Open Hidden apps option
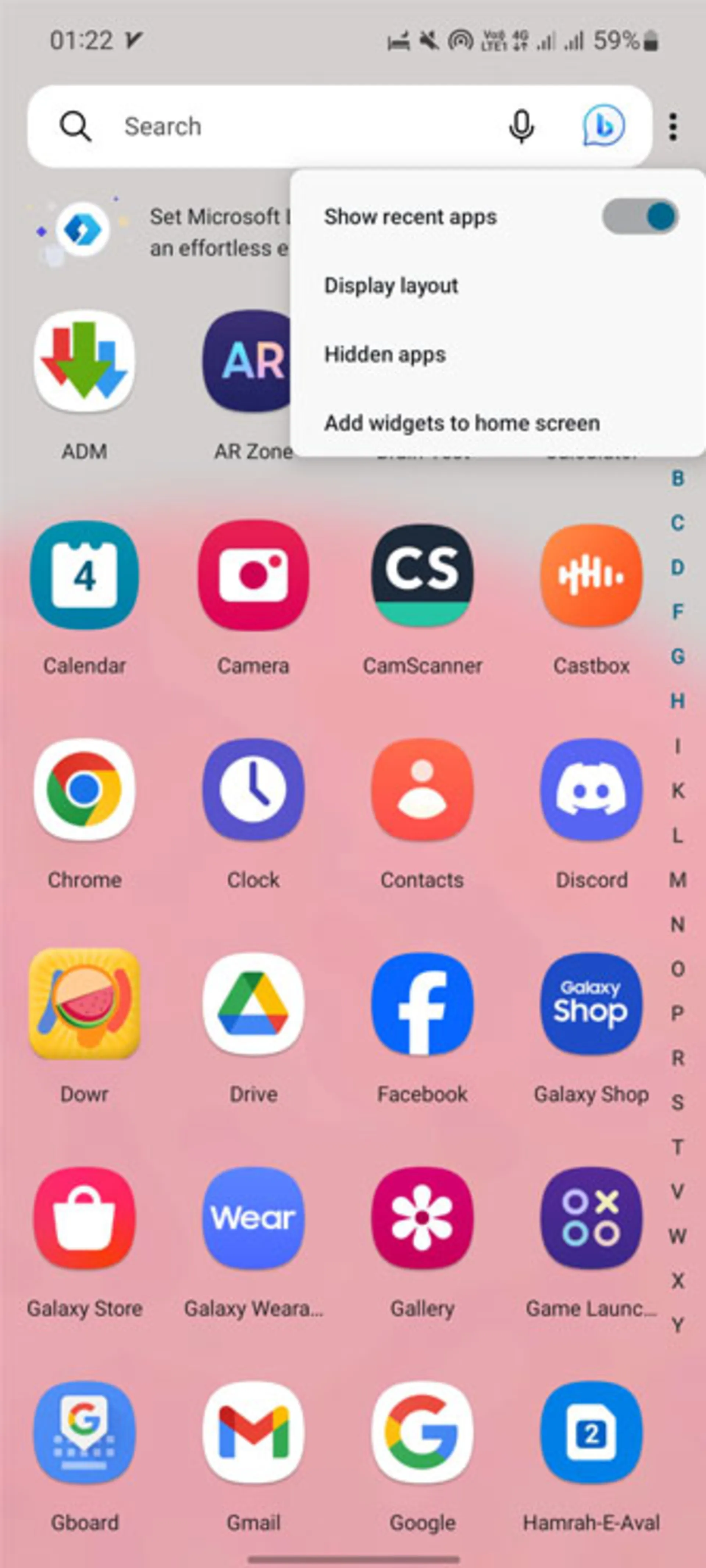 coord(385,354)
